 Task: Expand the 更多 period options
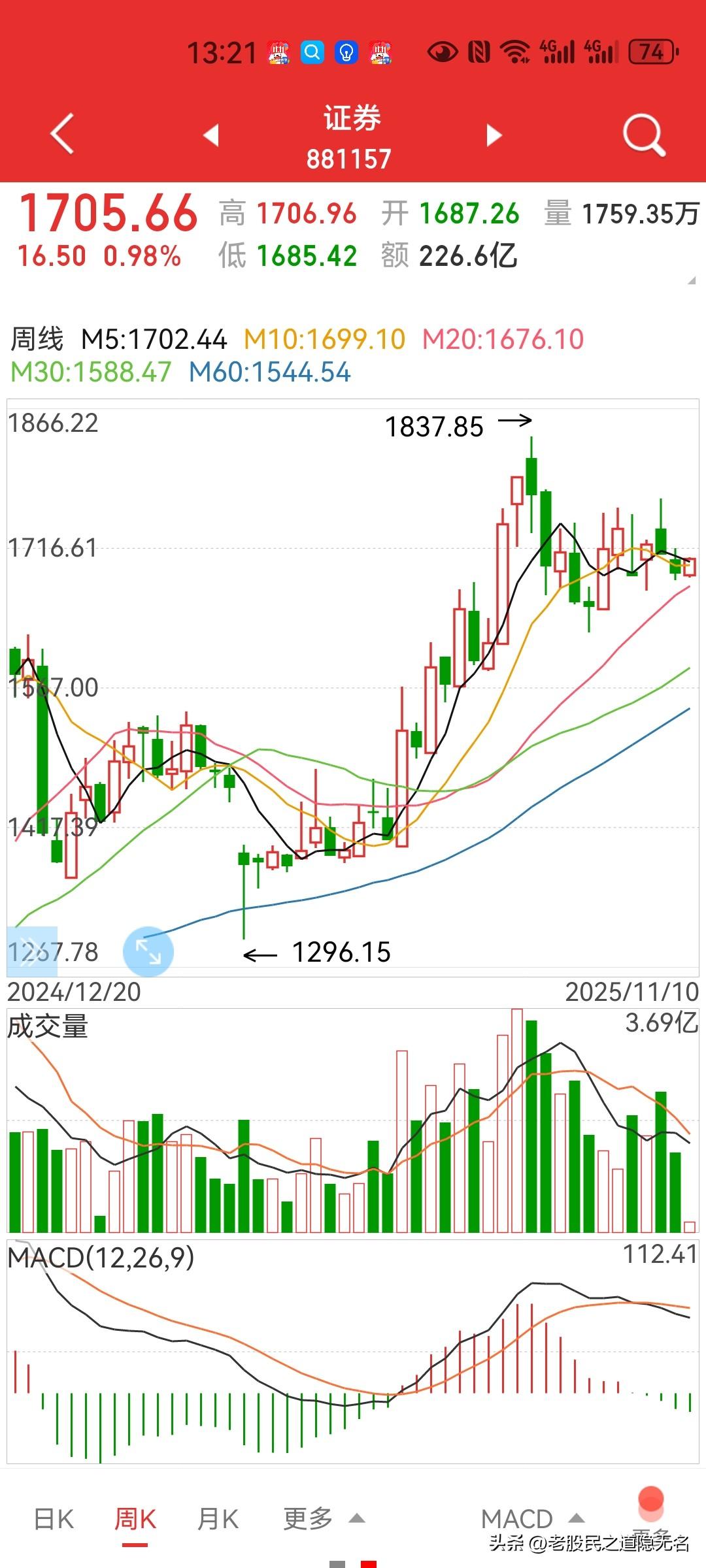click(323, 1519)
